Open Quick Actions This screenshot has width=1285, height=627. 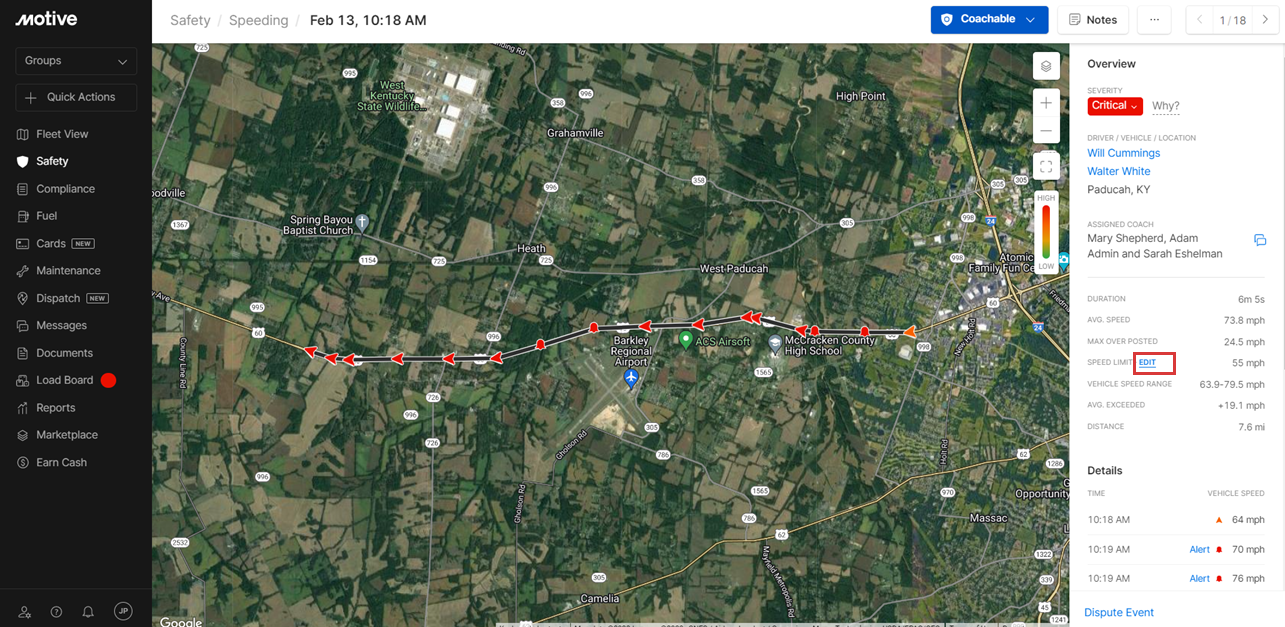click(76, 97)
